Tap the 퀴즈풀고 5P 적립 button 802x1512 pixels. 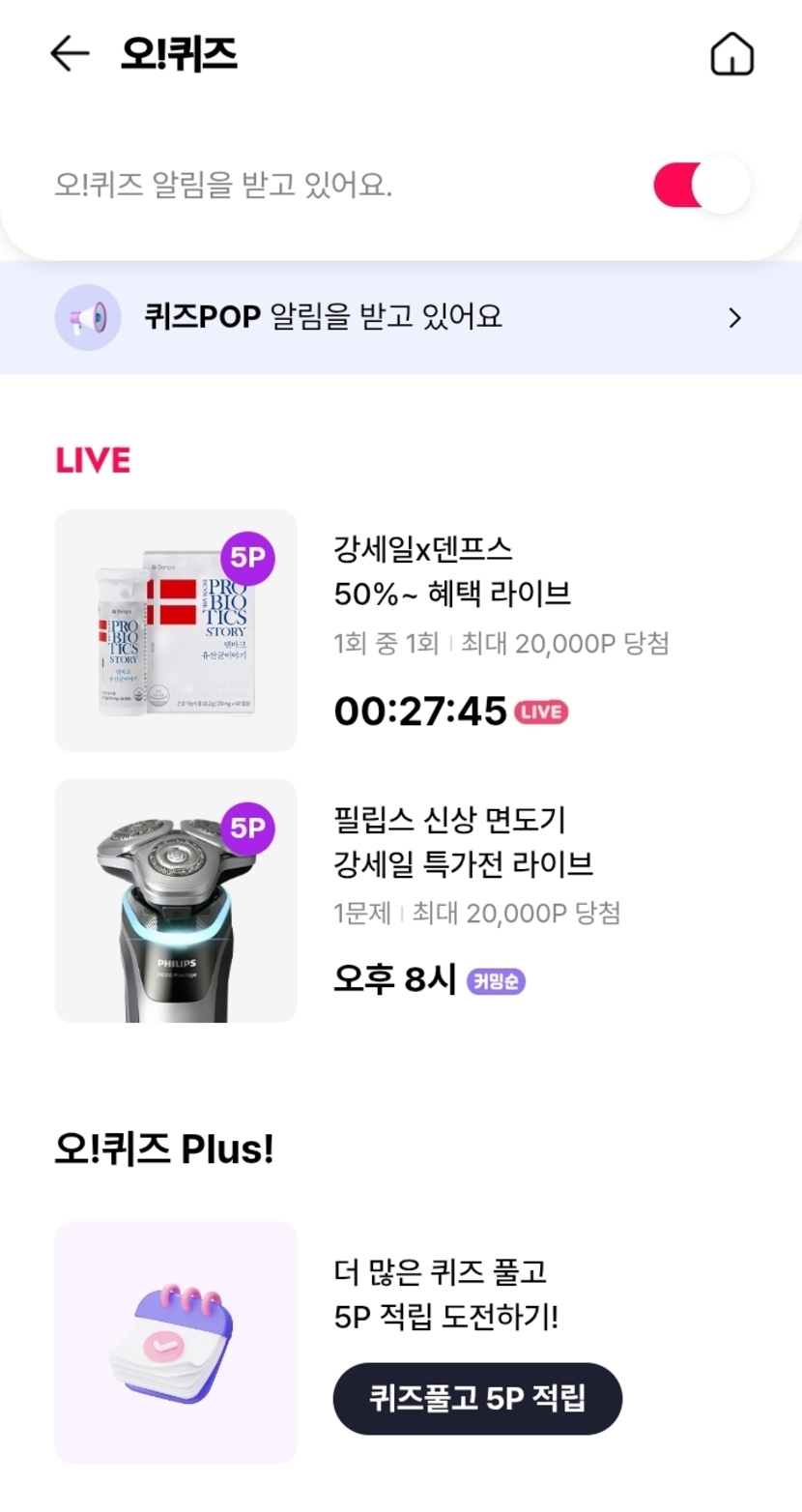coord(477,1398)
